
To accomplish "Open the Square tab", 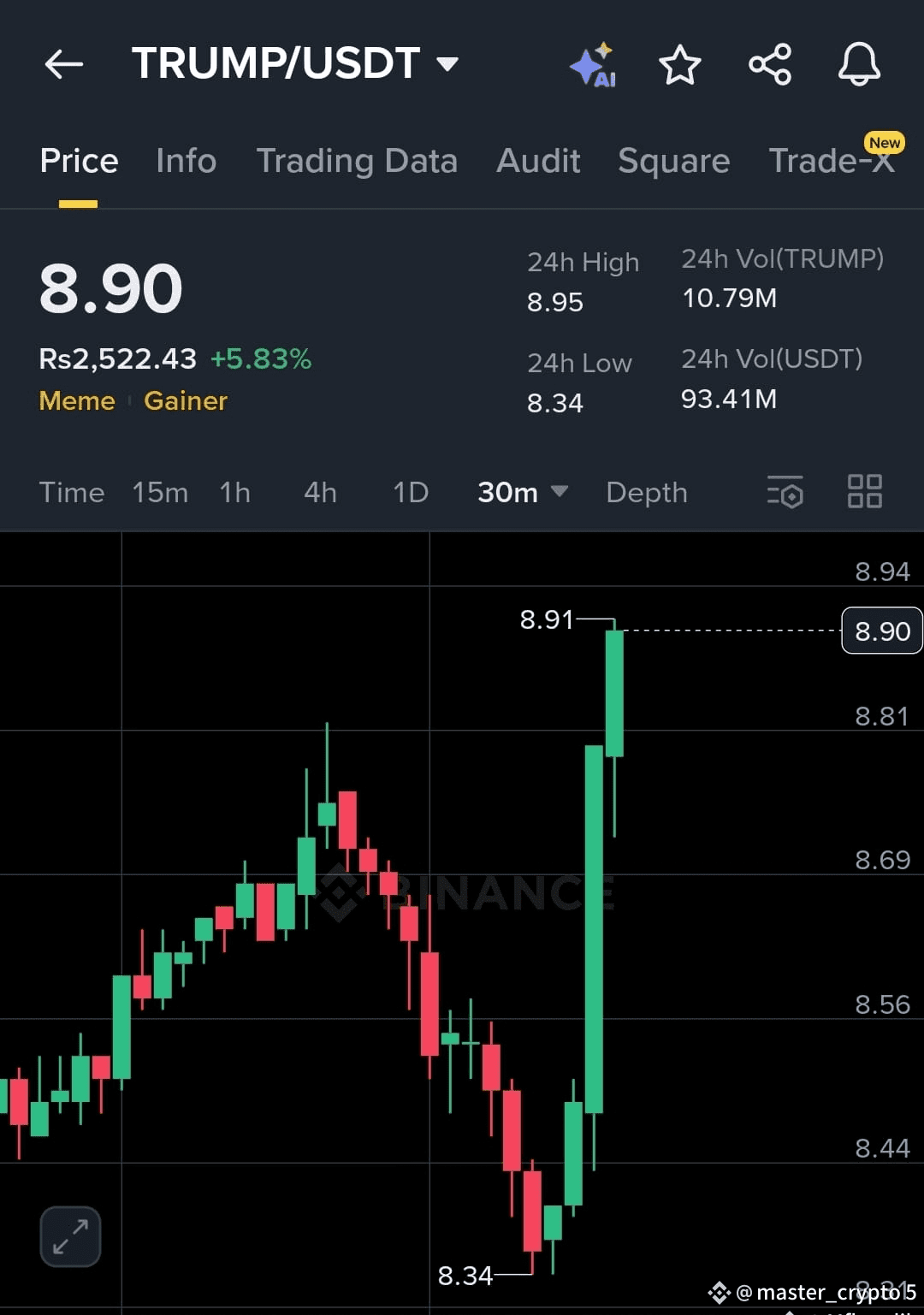I will [x=674, y=161].
